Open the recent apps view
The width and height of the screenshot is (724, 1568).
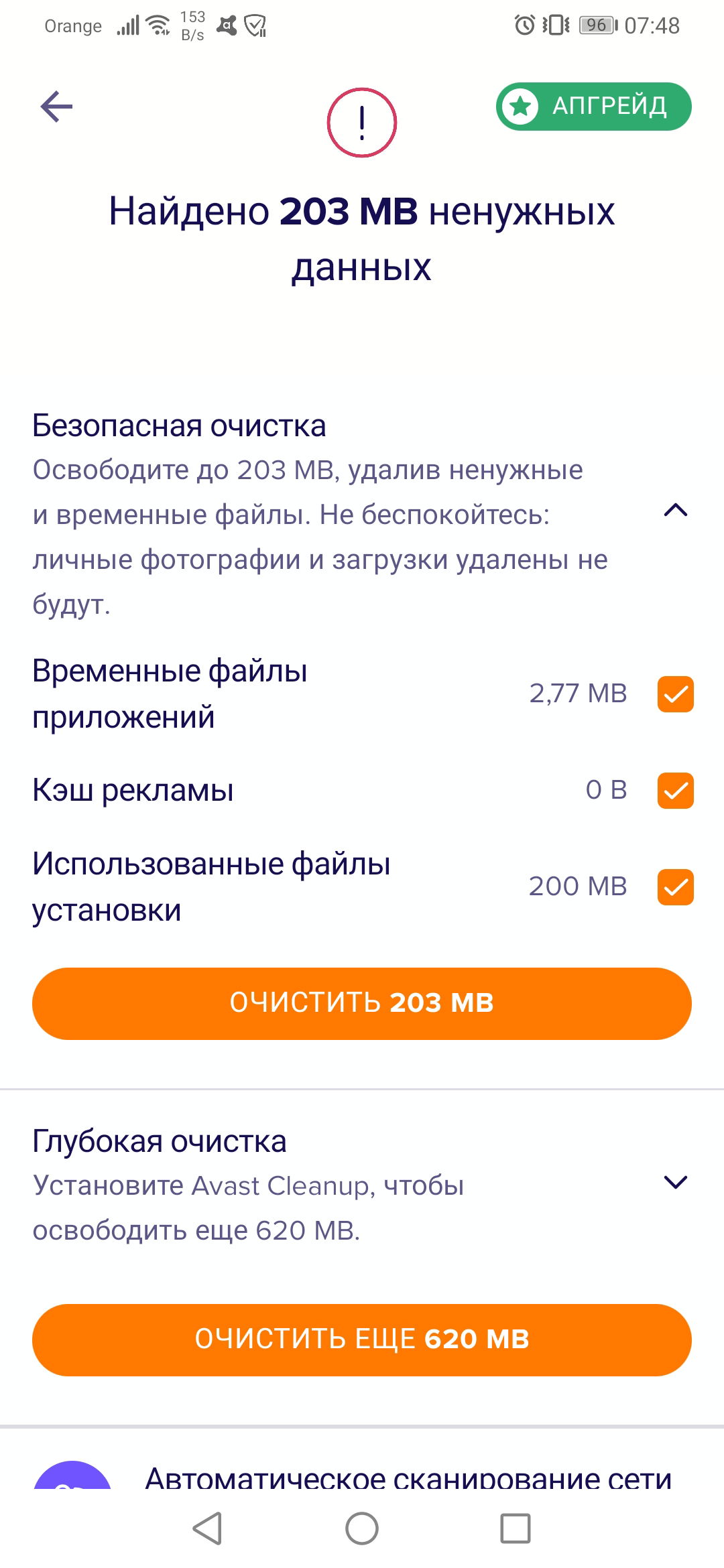point(516,1528)
